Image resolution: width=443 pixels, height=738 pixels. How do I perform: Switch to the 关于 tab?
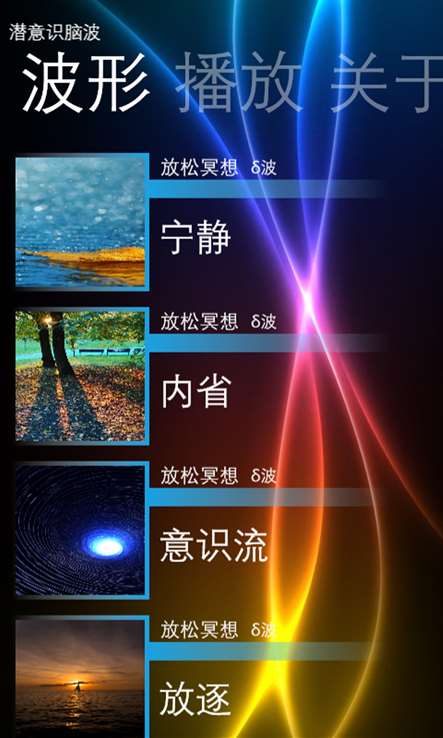click(x=386, y=83)
